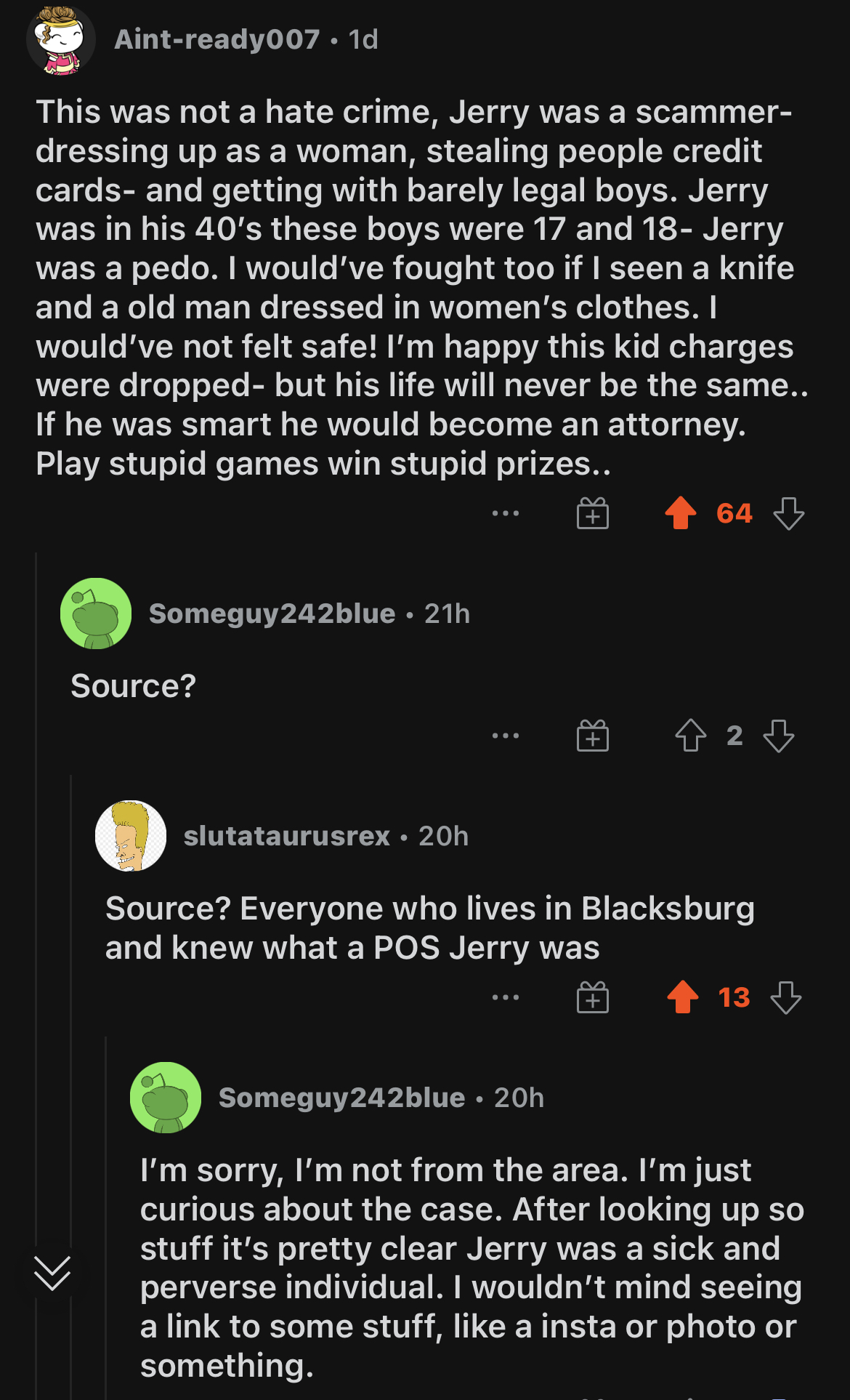Downvote slutataurusrex's comment
Image resolution: width=850 pixels, height=1400 pixels.
[x=786, y=997]
